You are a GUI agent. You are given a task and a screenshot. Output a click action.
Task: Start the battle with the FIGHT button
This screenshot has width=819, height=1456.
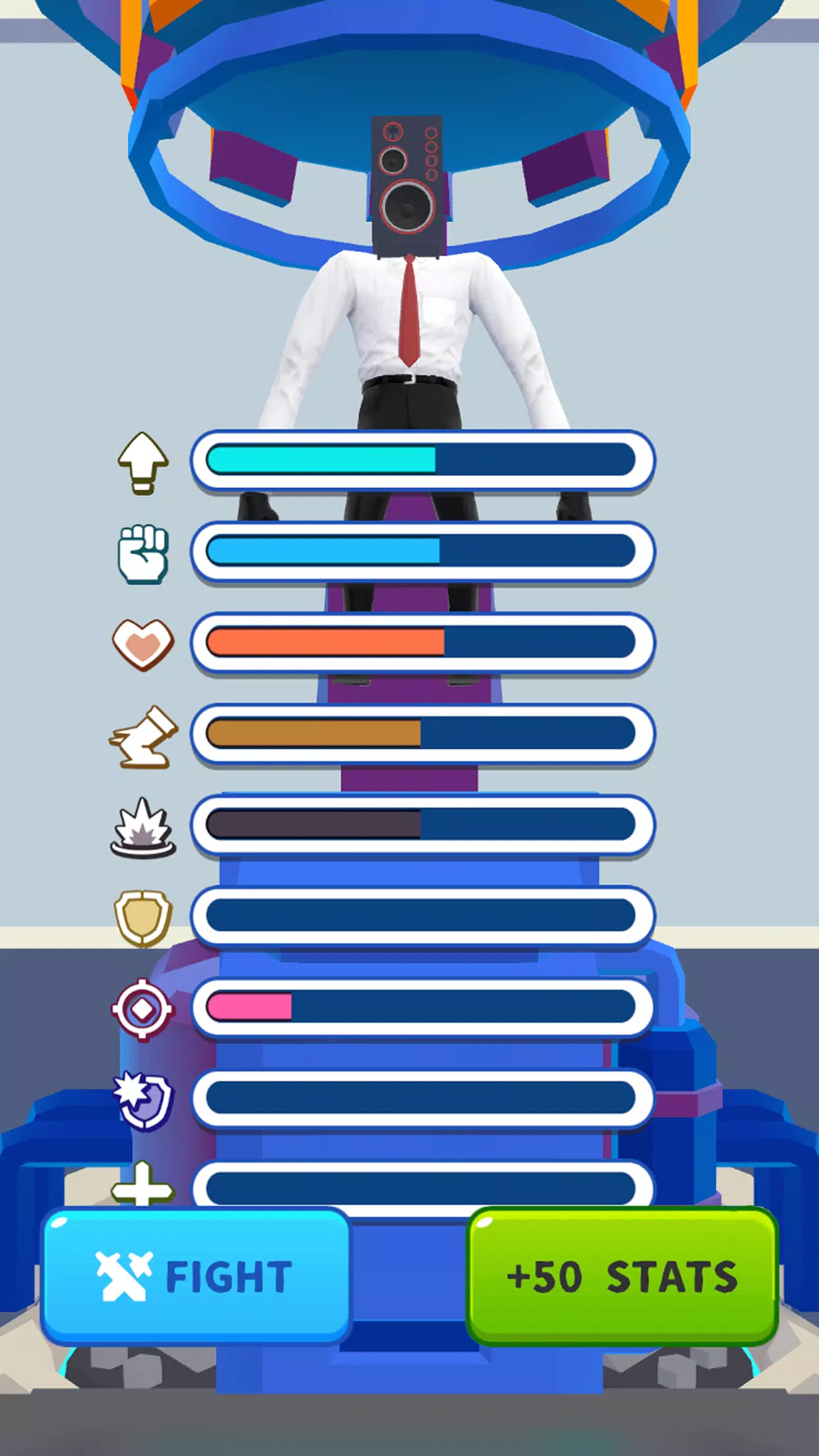pyautogui.click(x=196, y=1277)
